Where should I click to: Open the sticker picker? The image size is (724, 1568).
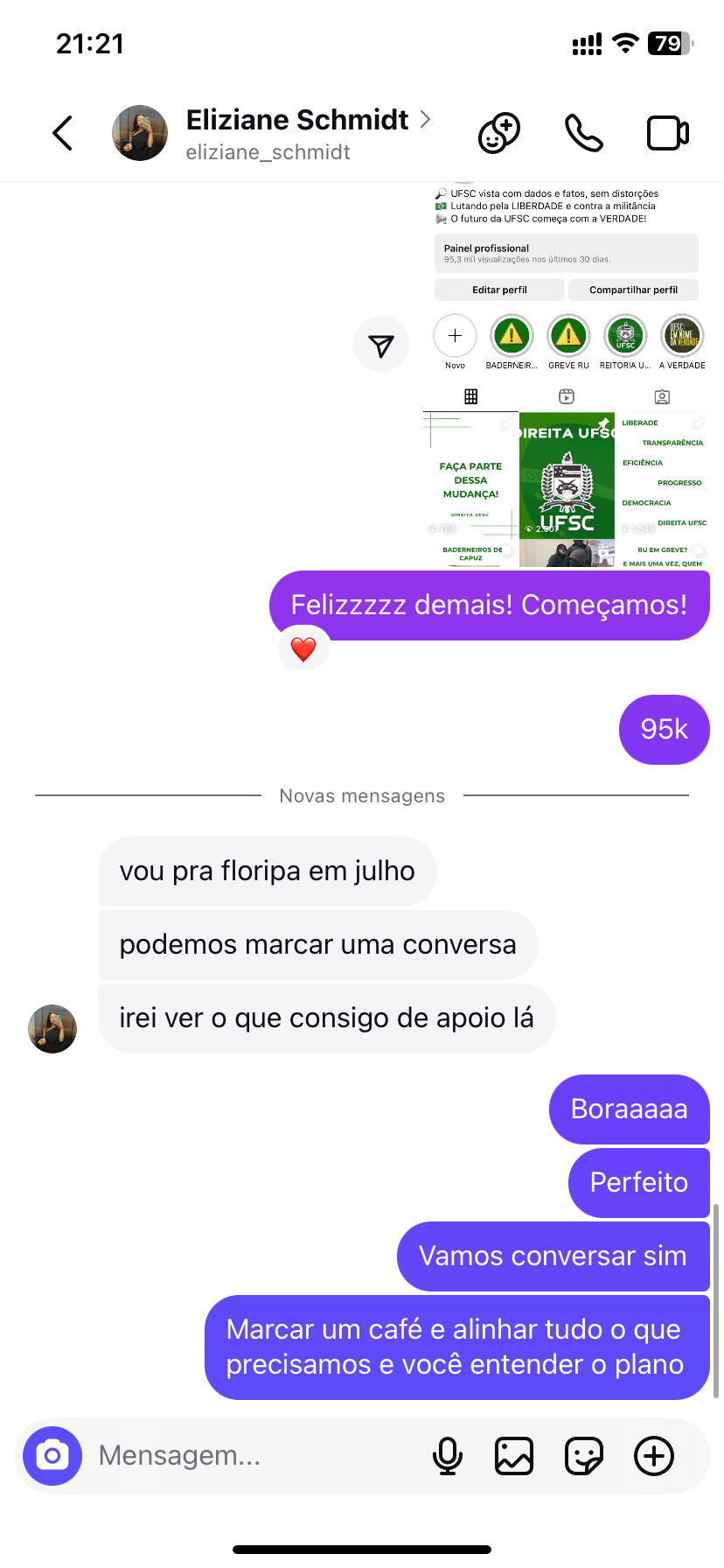point(583,1456)
